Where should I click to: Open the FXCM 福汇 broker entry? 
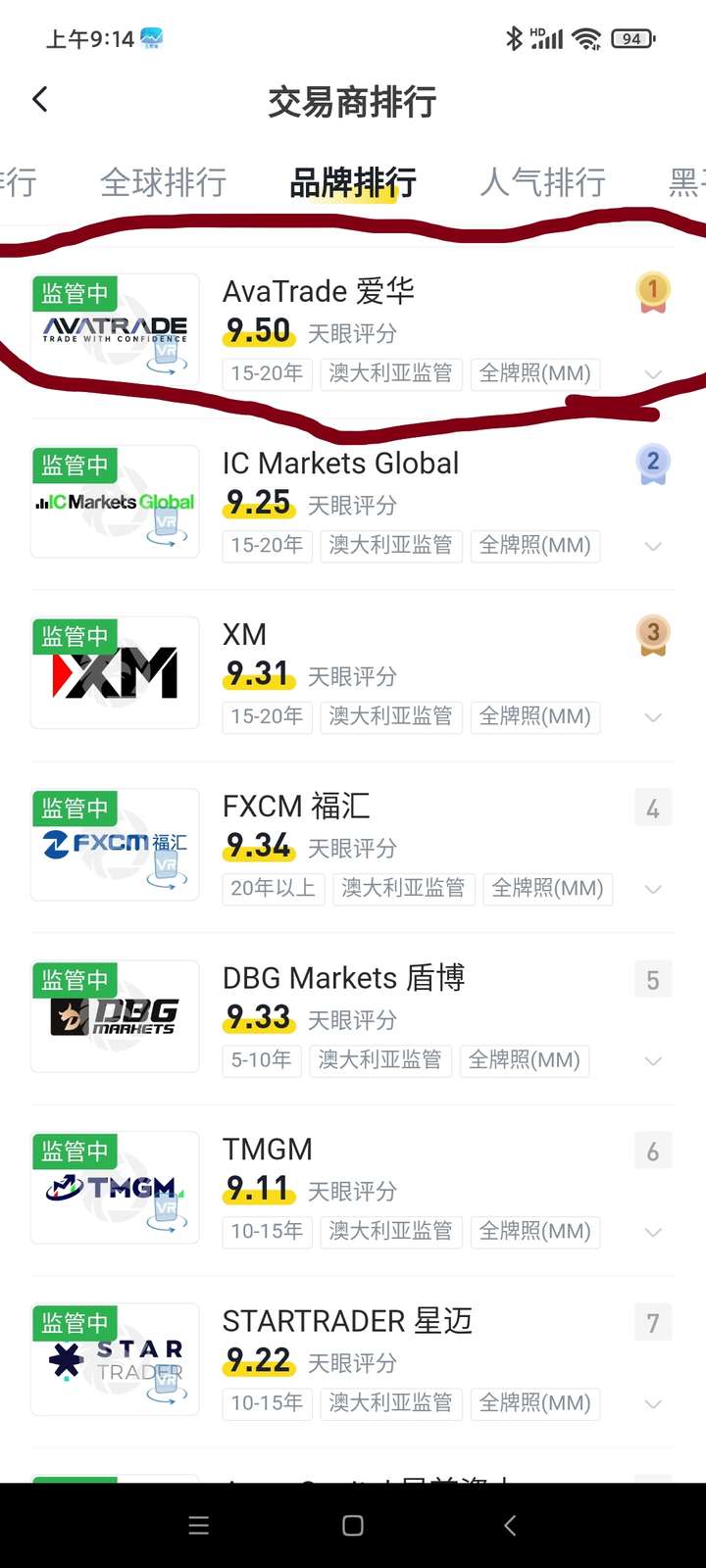point(296,807)
